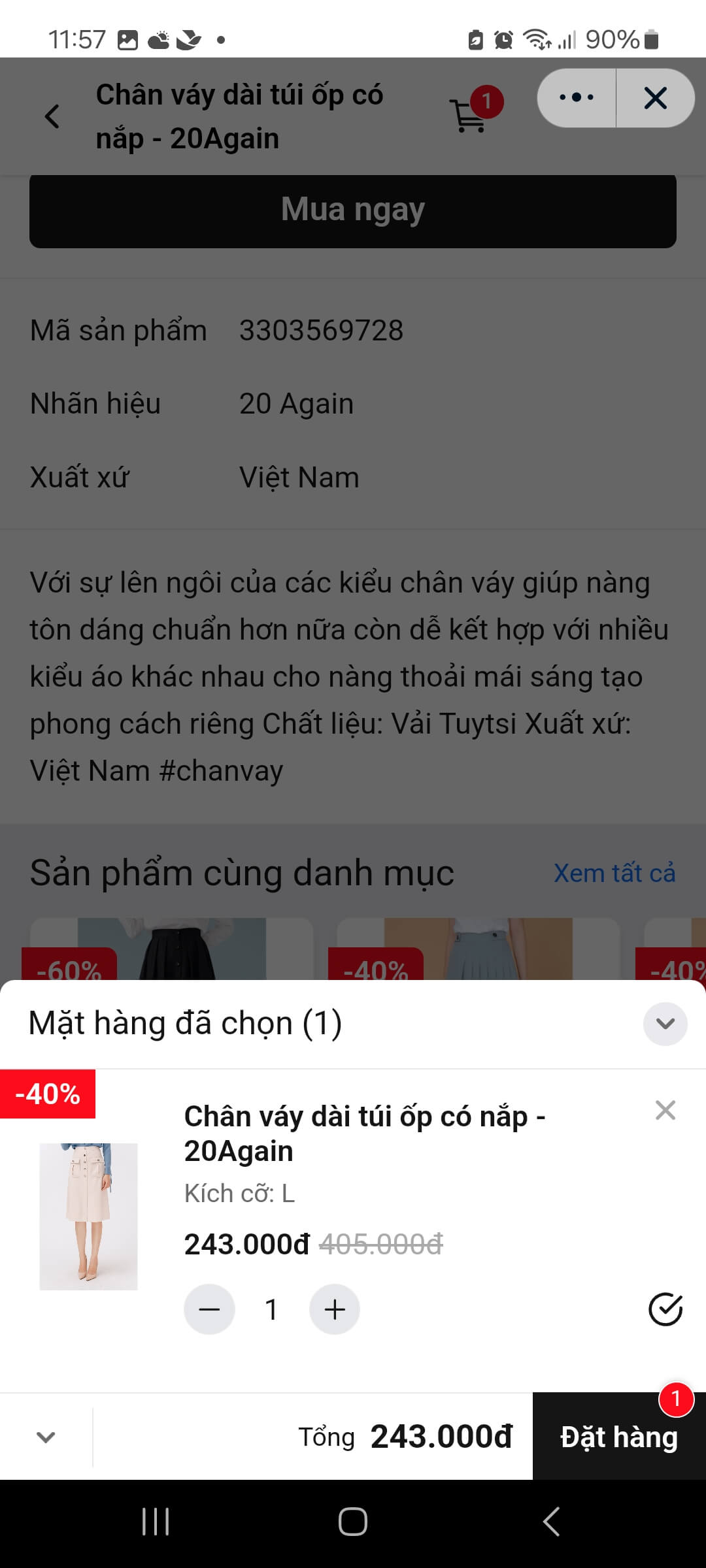Open the shopping cart icon
The width and height of the screenshot is (706, 1568).
point(469,116)
